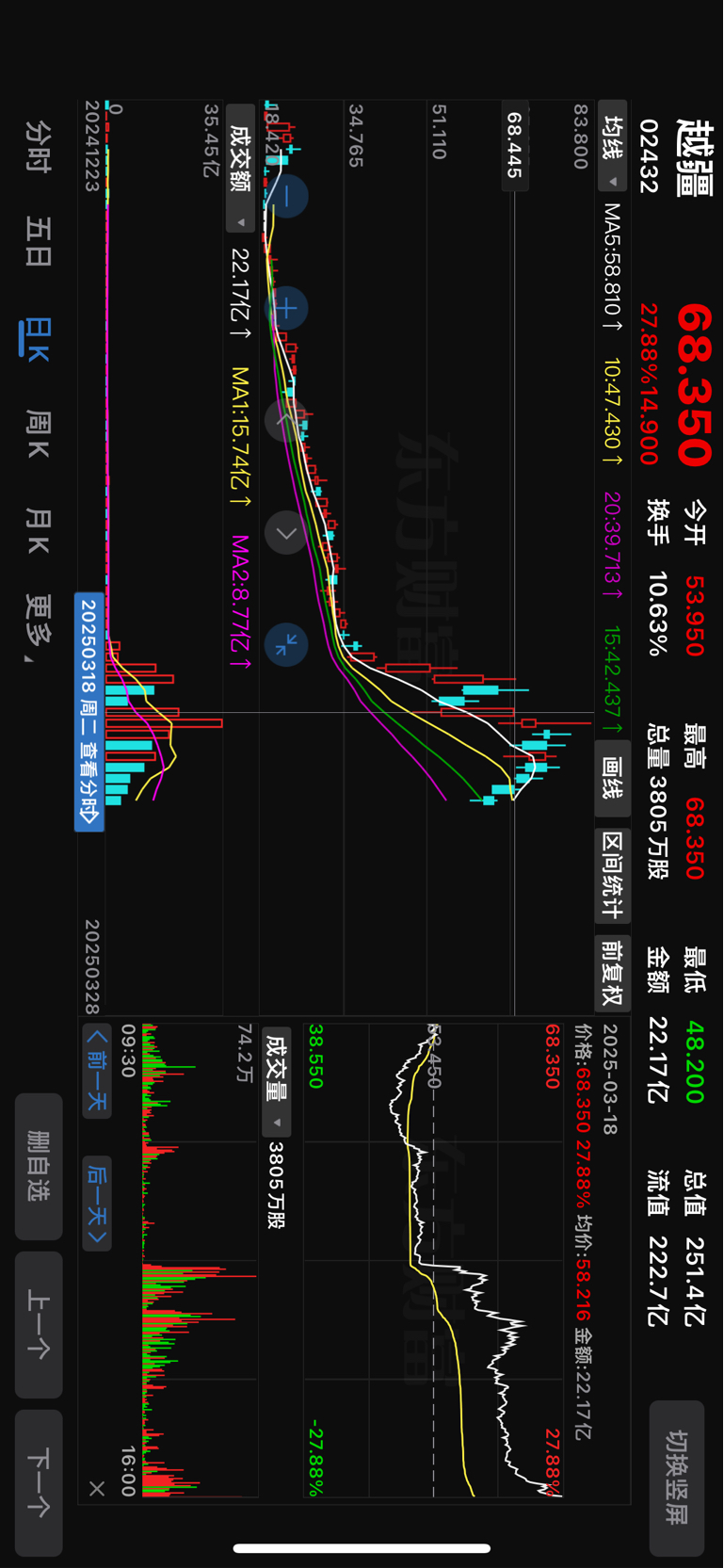Screen dimensions: 724x1568
Task: Go to next stock with 下一个
Action: pyautogui.click(x=39, y=1483)
